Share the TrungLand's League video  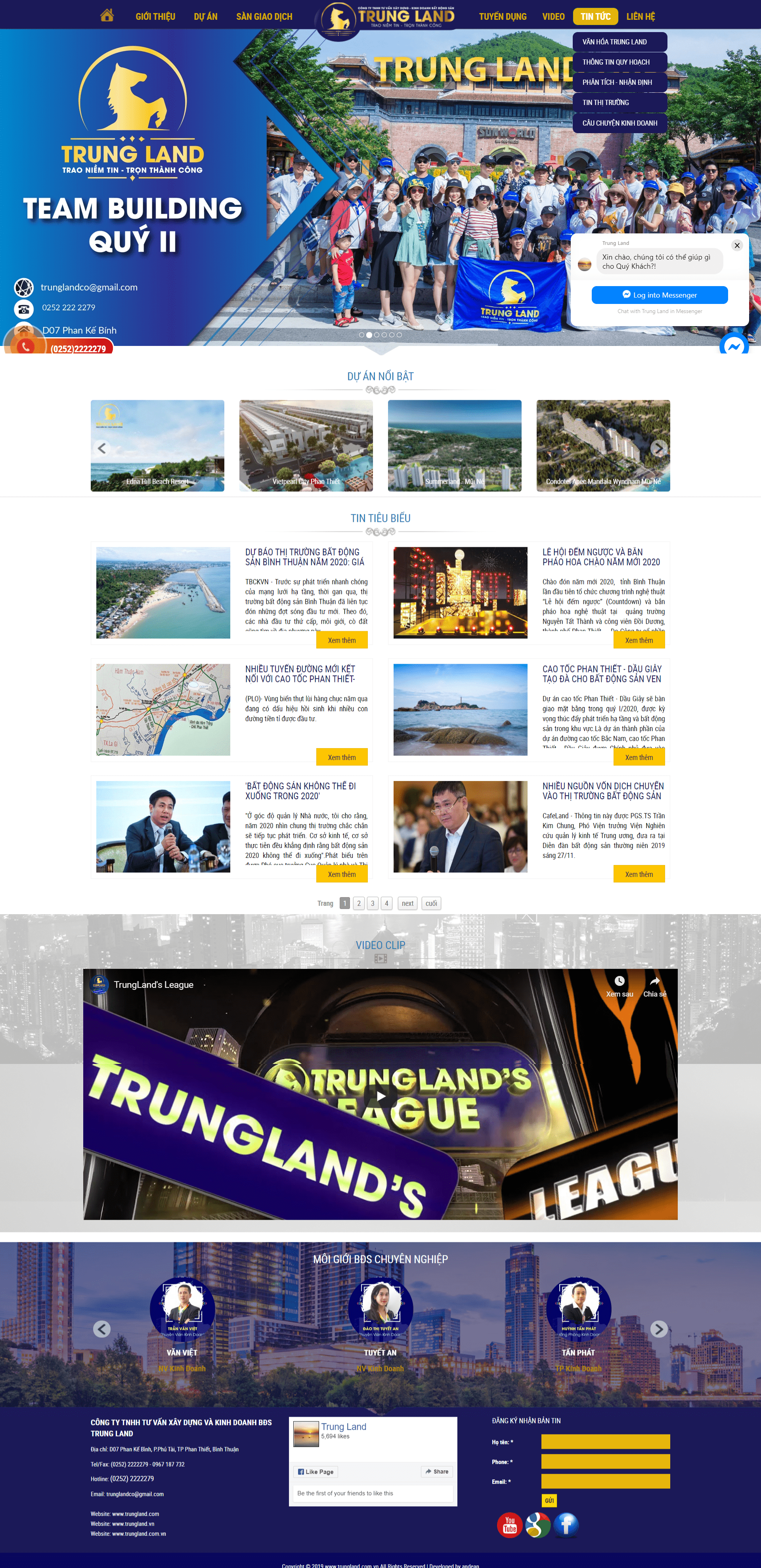click(x=654, y=986)
